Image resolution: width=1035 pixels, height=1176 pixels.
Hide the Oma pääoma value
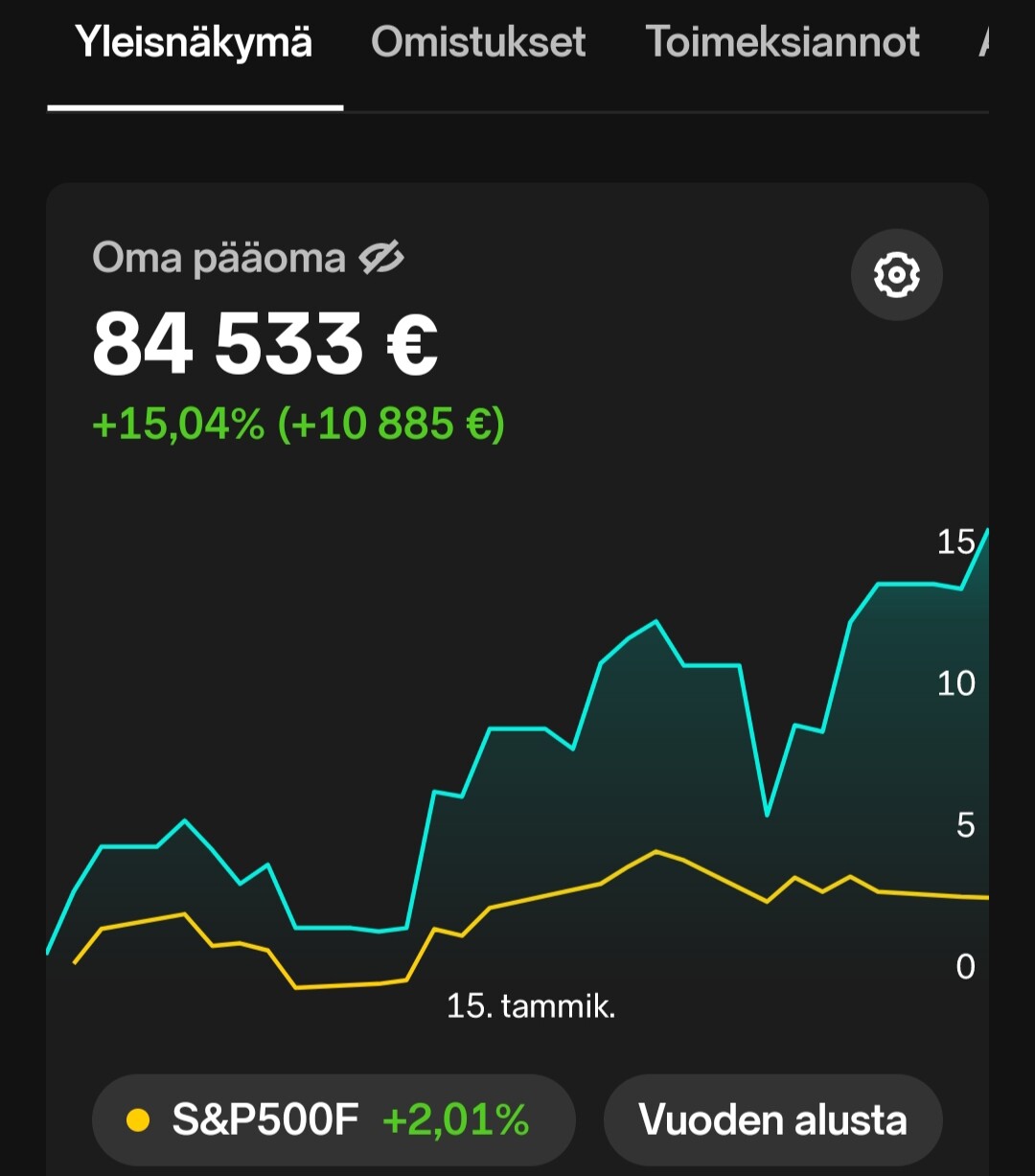coord(381,258)
